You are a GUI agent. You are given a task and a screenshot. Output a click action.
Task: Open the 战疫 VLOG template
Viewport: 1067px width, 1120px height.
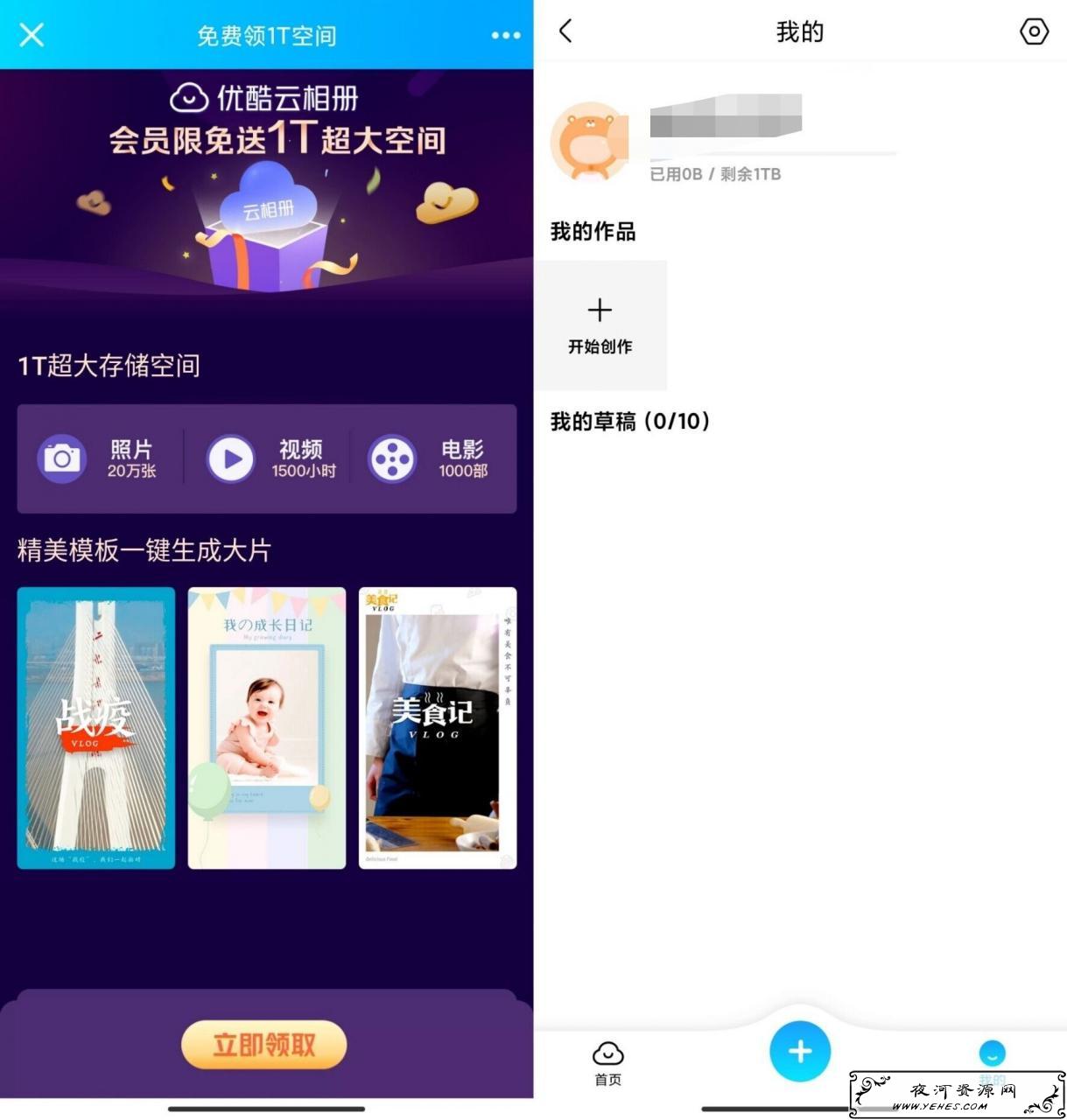coord(96,727)
